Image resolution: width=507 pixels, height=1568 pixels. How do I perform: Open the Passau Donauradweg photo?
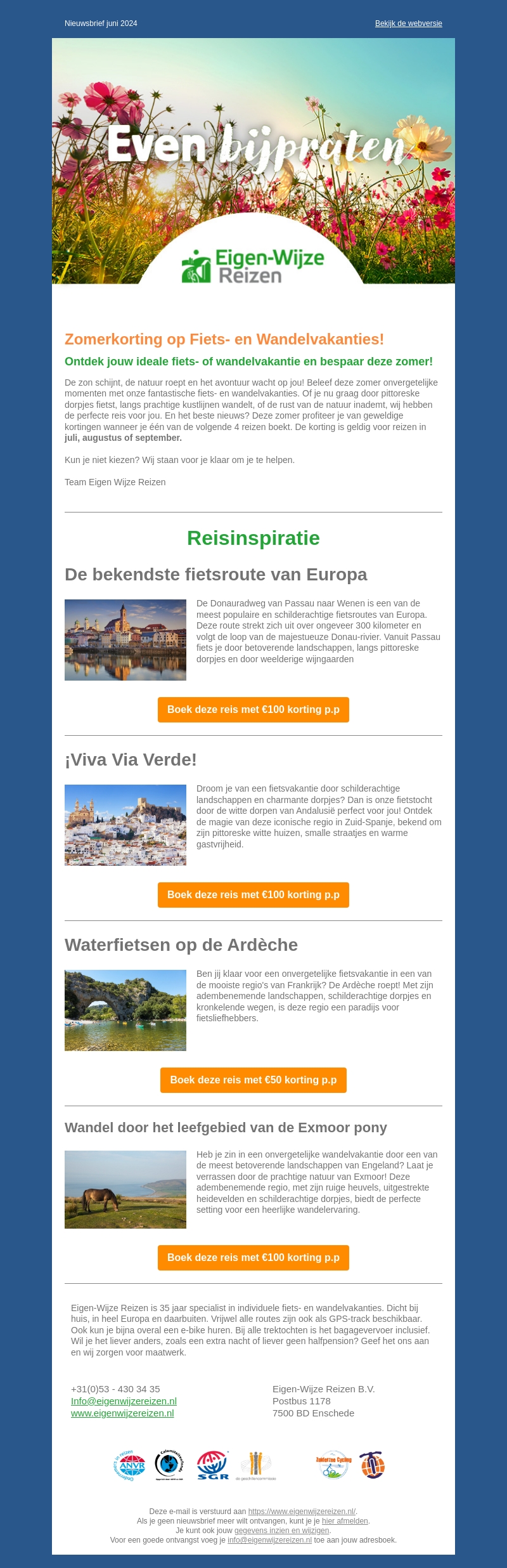coord(125,640)
